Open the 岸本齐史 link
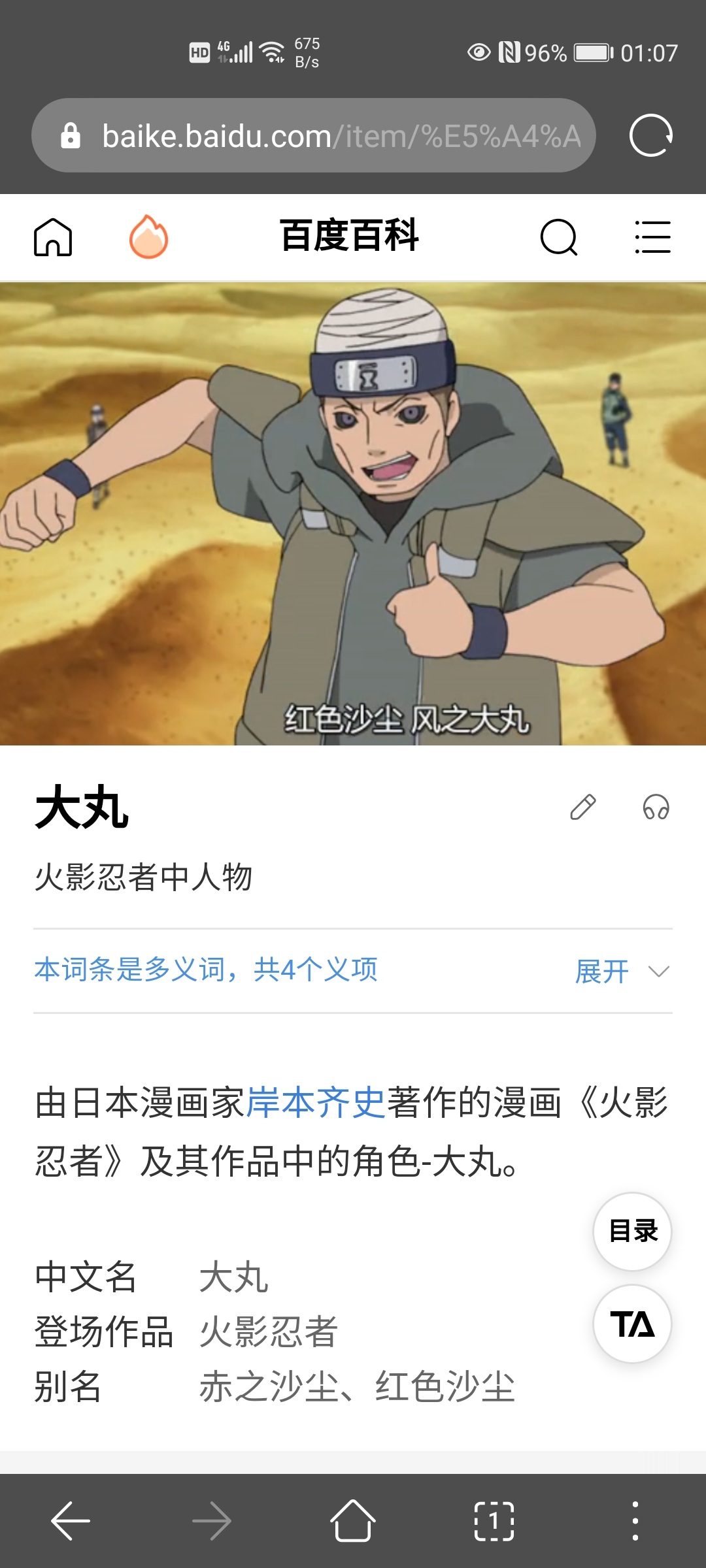The width and height of the screenshot is (706, 1568). [316, 1103]
